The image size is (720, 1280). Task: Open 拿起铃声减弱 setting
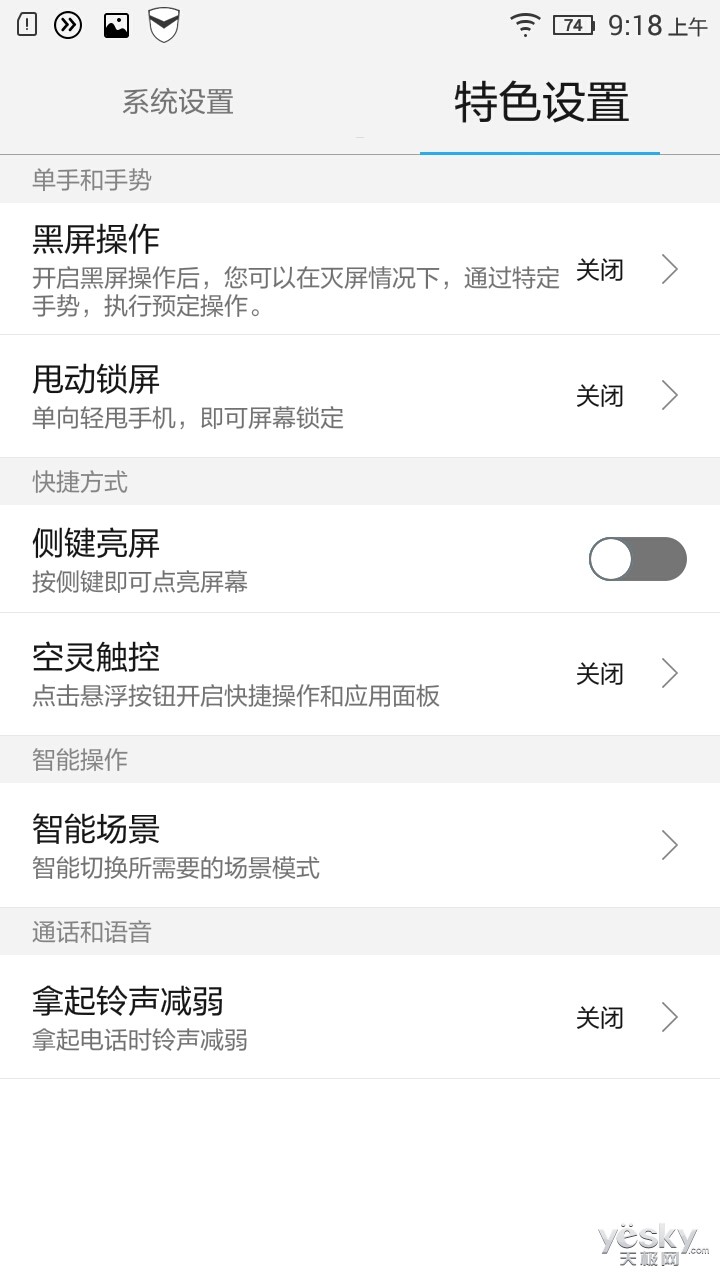360,1017
